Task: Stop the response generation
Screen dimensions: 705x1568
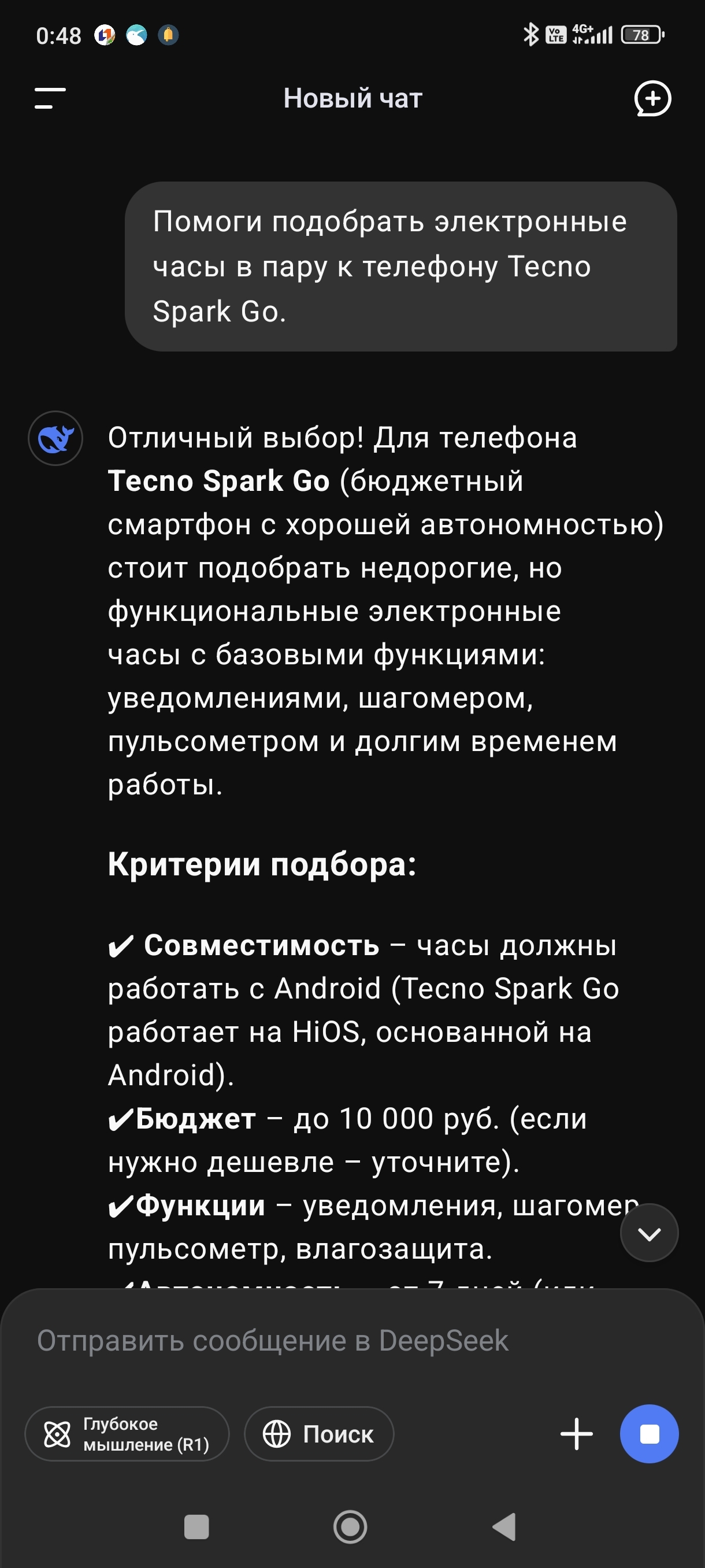Action: click(x=649, y=1434)
